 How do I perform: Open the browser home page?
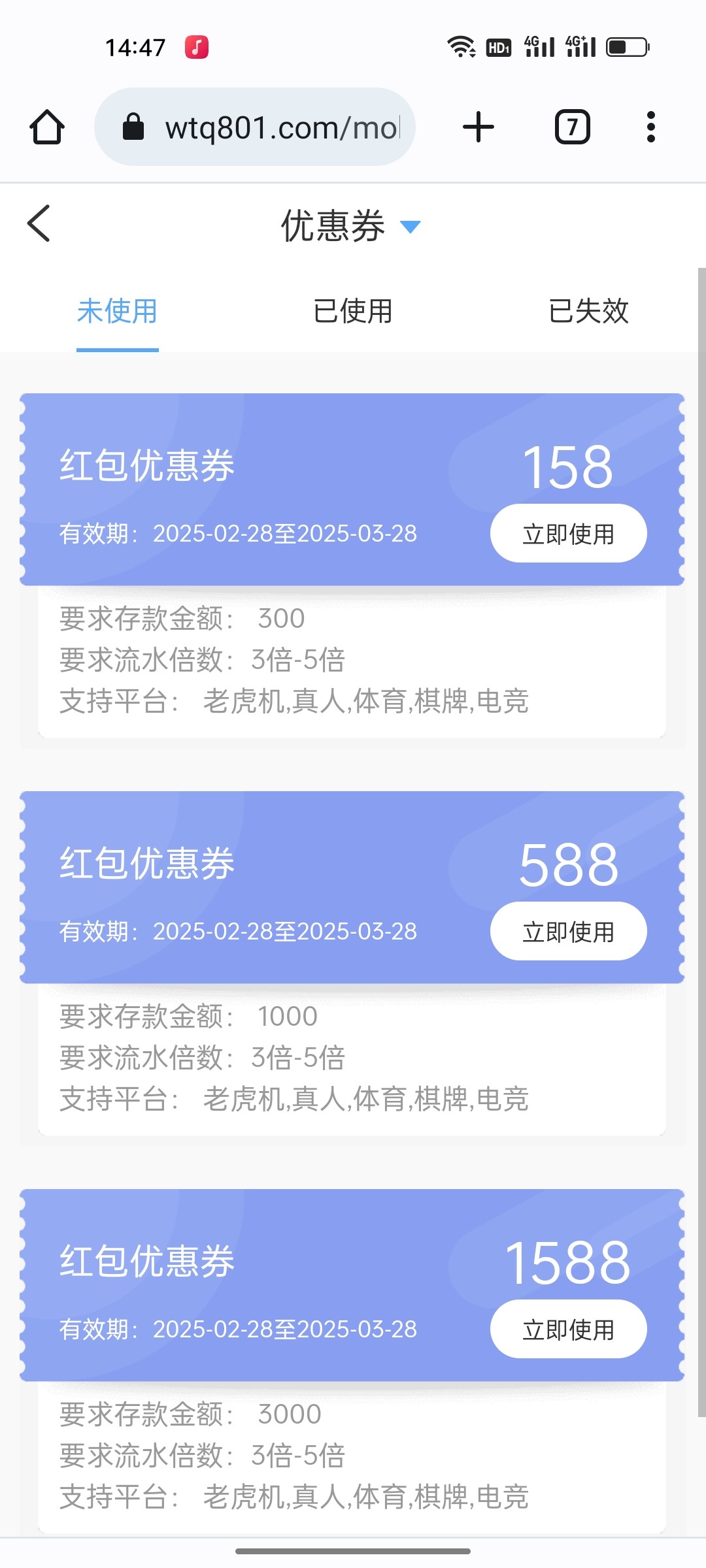point(47,127)
